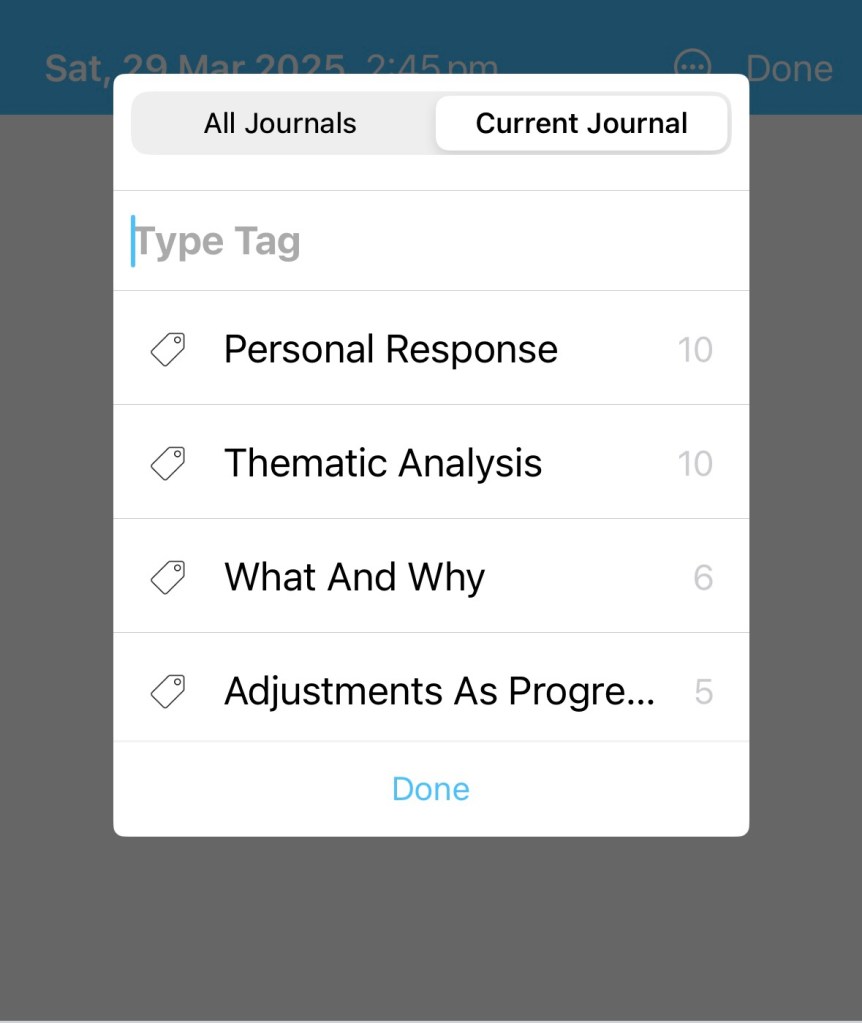
Task: Switch to the All Journals segment
Action: coord(281,124)
